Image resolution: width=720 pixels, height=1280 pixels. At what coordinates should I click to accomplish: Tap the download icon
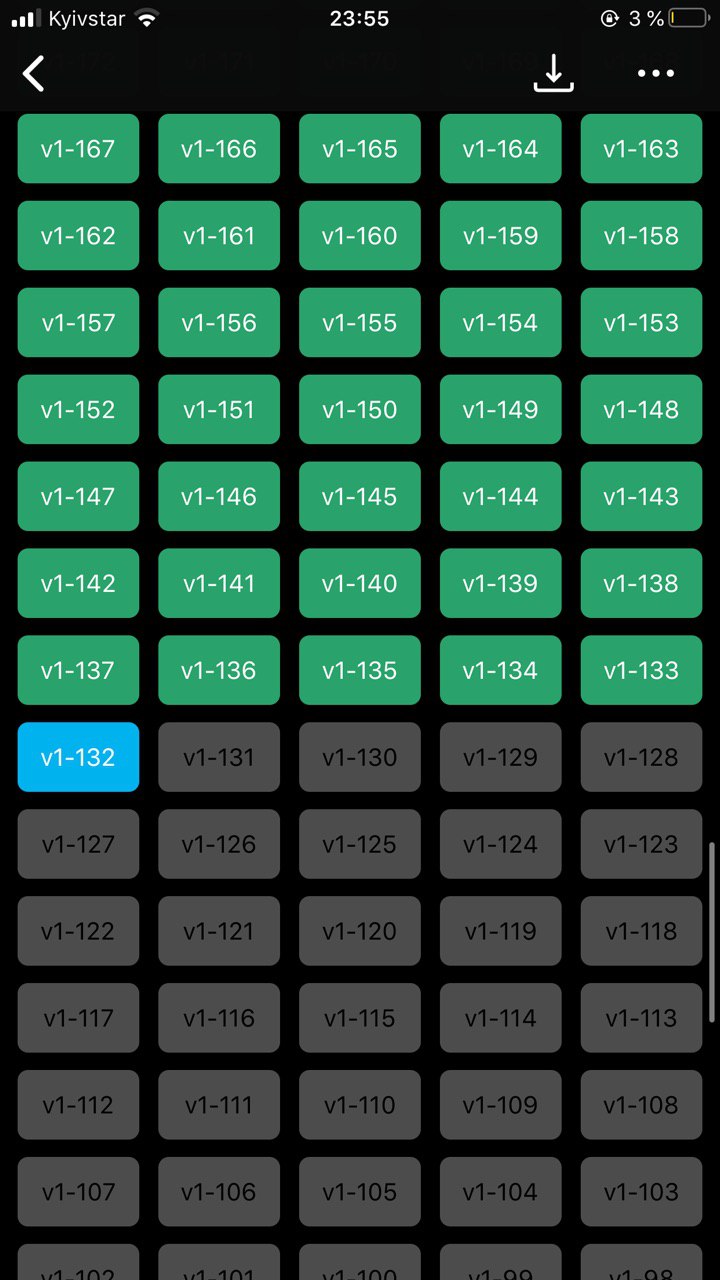click(553, 73)
